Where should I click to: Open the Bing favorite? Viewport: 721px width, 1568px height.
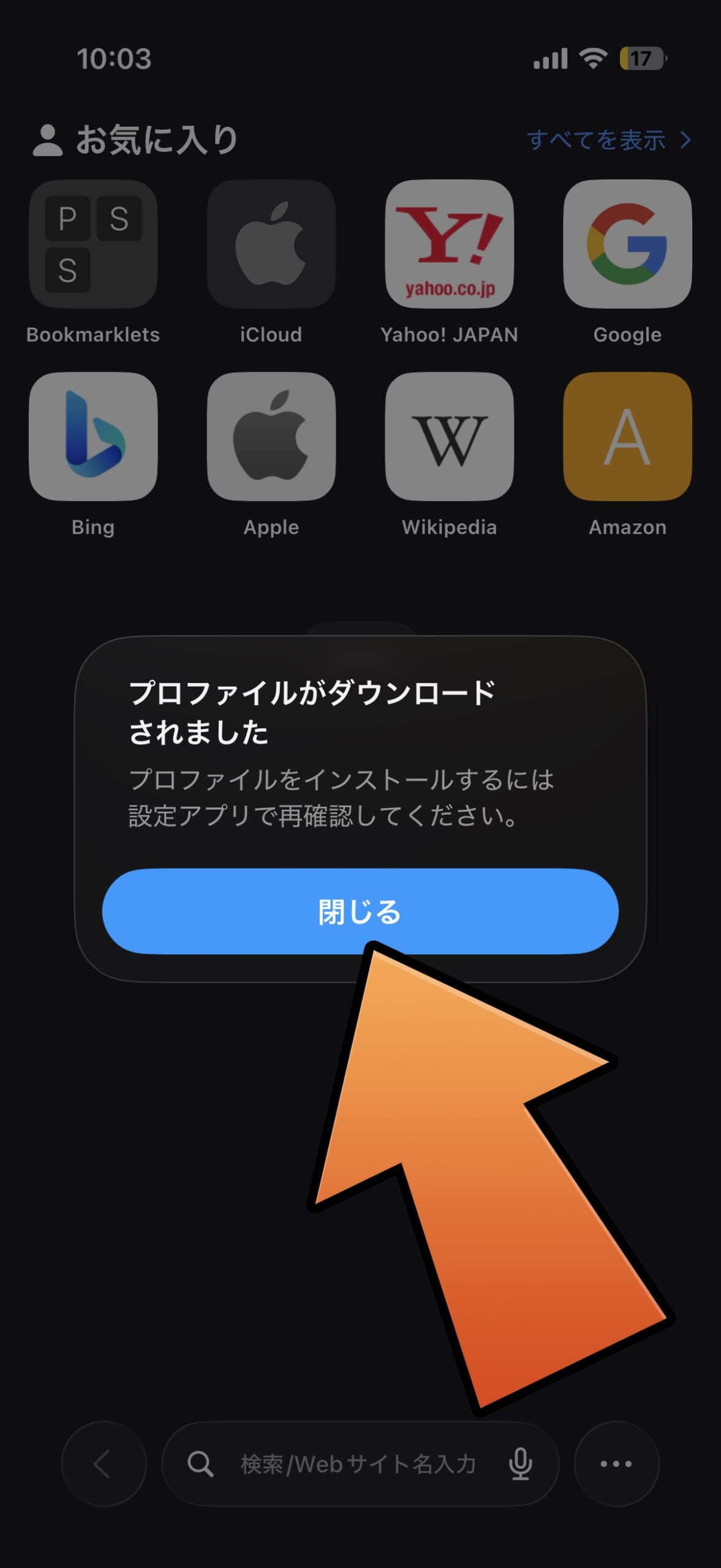[x=93, y=436]
